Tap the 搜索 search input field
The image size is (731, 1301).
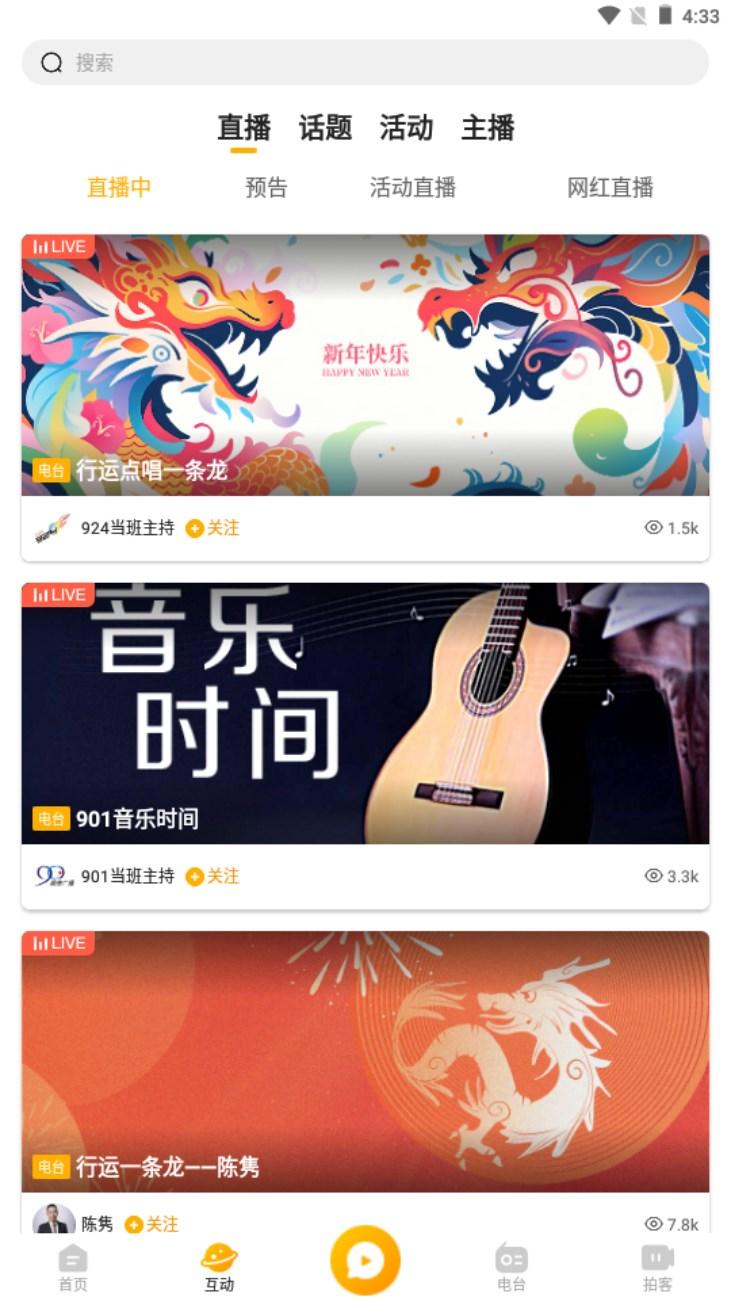point(365,62)
